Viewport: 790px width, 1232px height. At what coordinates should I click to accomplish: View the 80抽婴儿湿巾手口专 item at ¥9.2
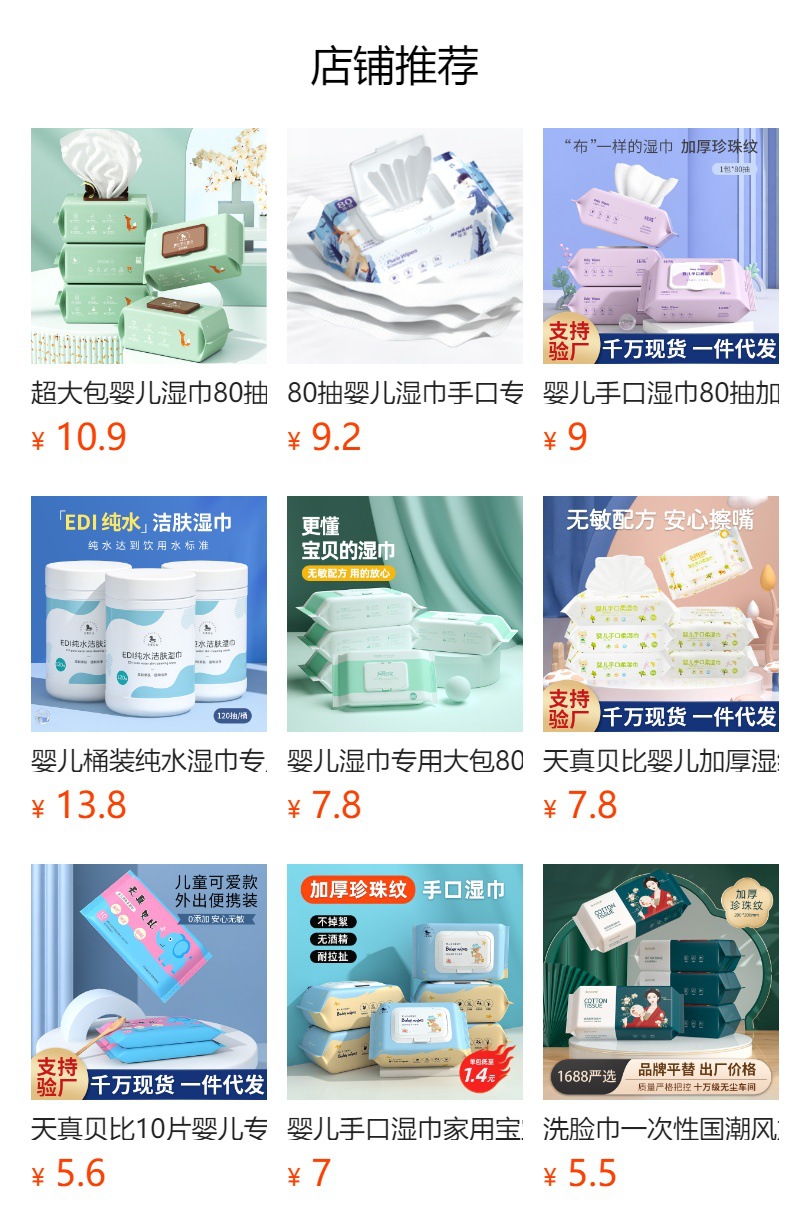point(404,246)
